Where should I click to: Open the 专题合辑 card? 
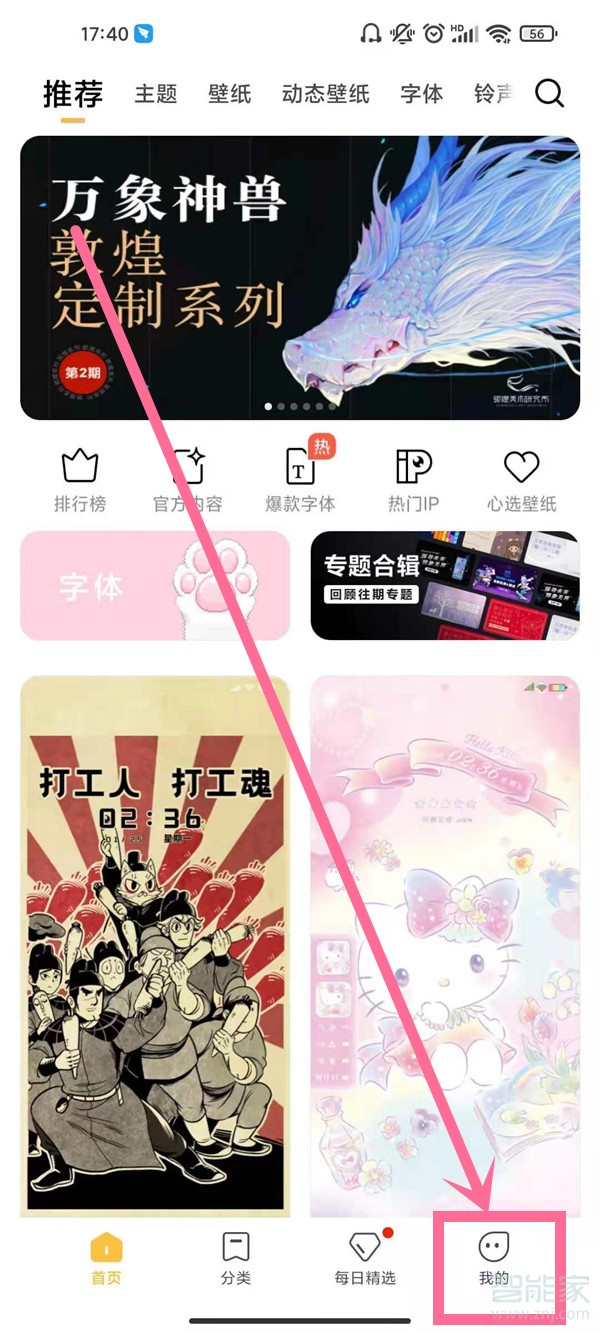pos(445,585)
